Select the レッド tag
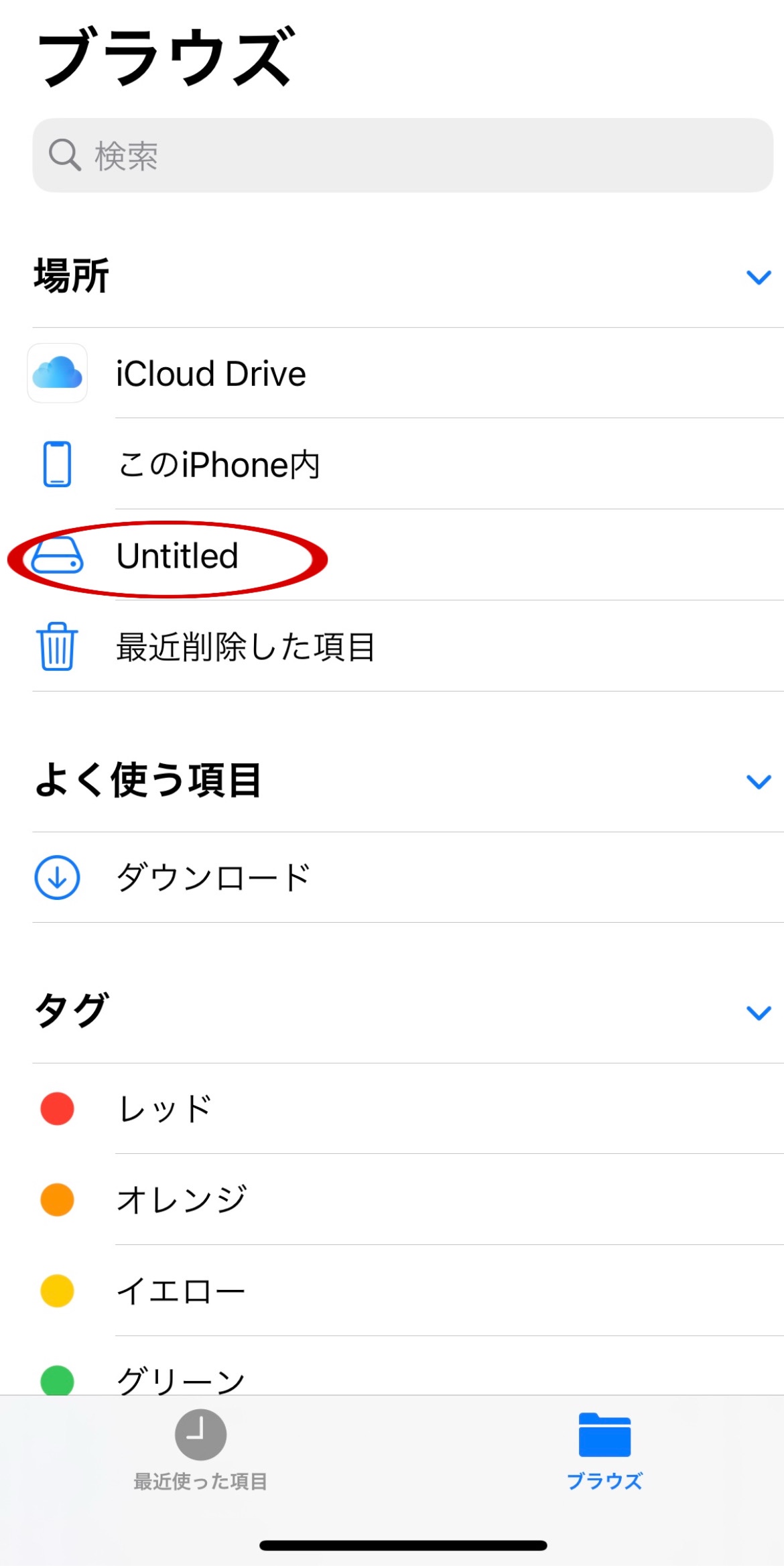784x1566 pixels. coord(165,1108)
